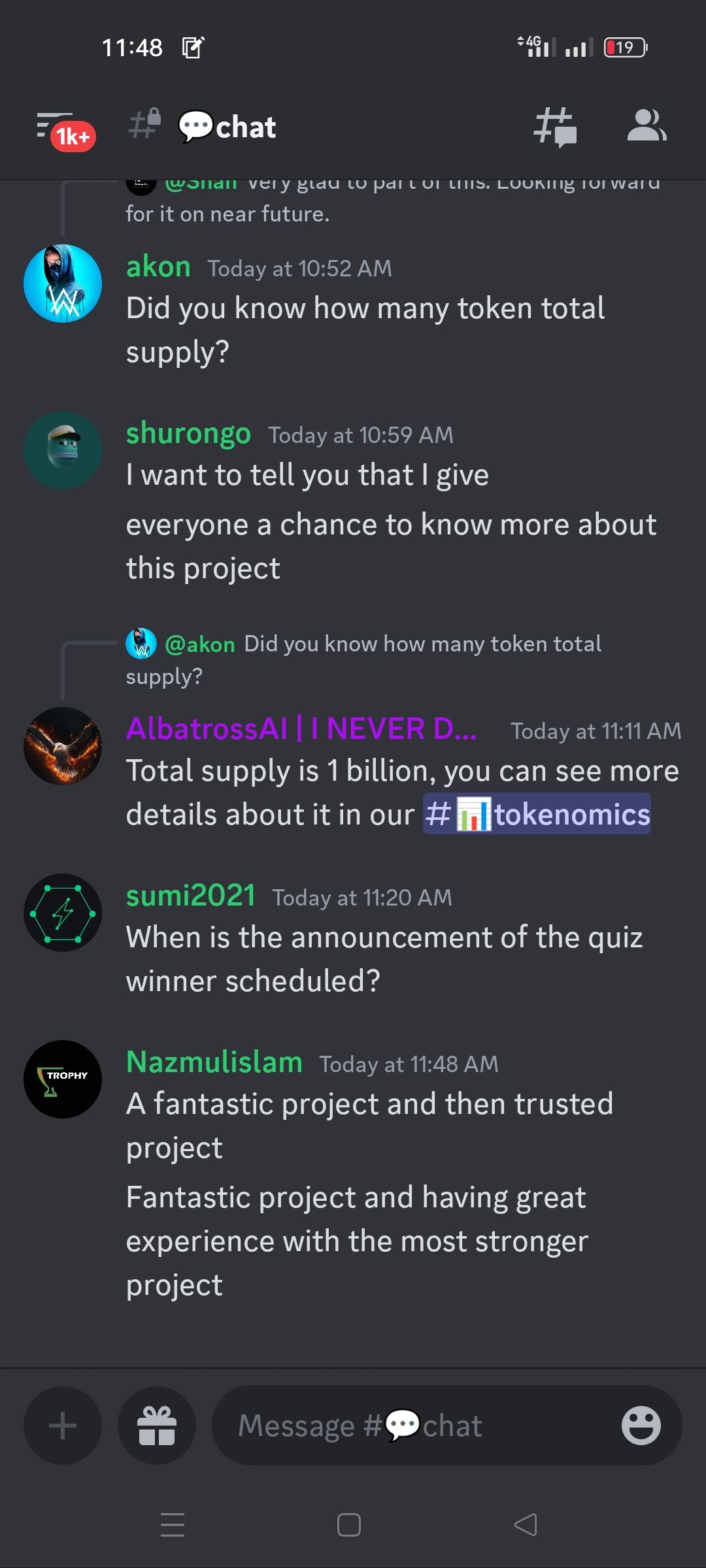Go to the system home screen

[349, 1525]
